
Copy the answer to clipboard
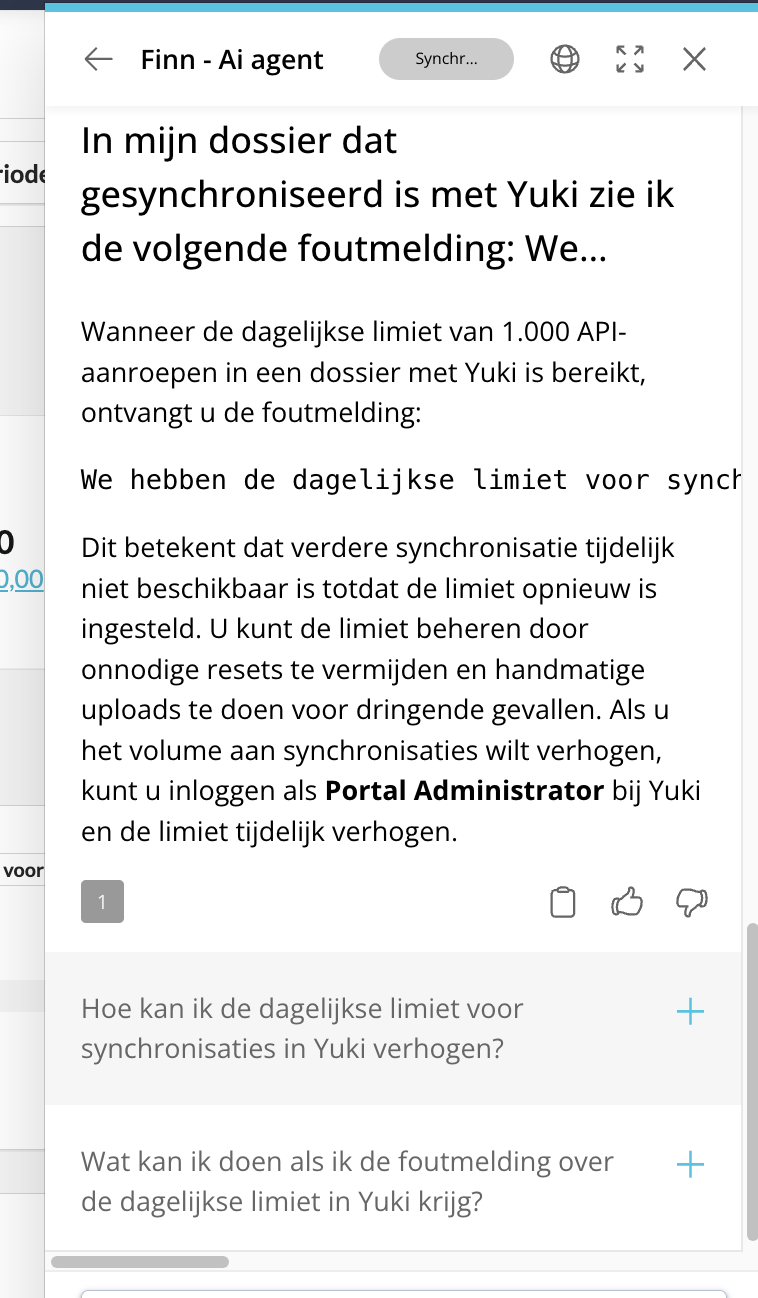click(563, 902)
